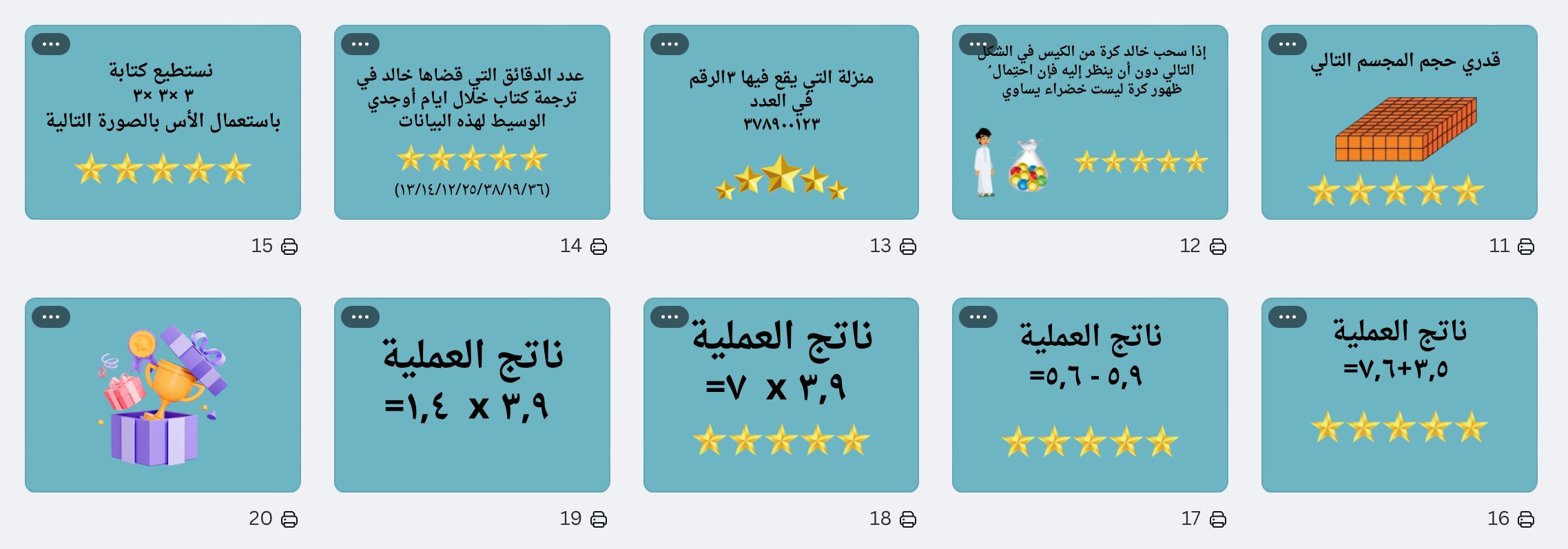
Task: Open slide 15 about exponent form
Action: pyautogui.click(x=163, y=122)
